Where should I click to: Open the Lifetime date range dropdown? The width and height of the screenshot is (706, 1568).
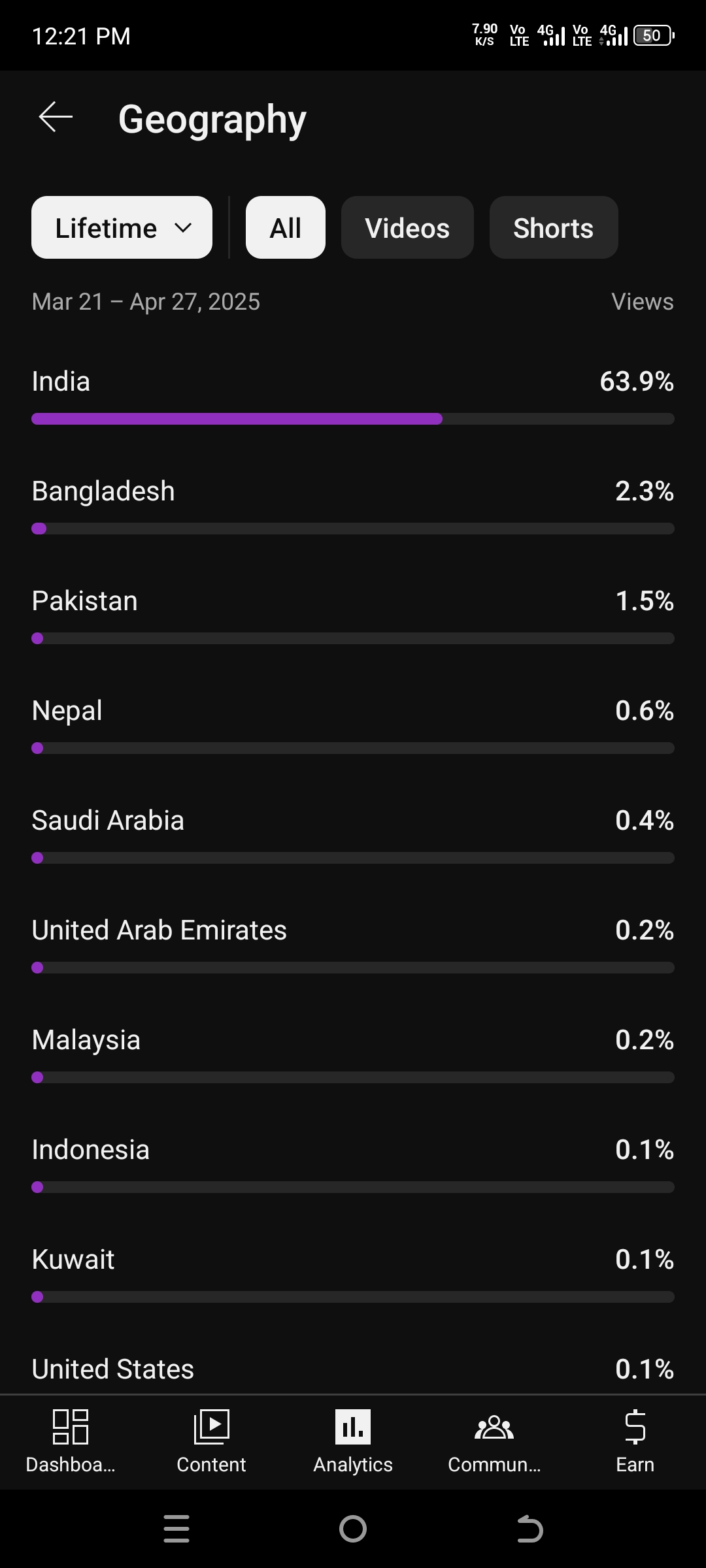point(122,227)
